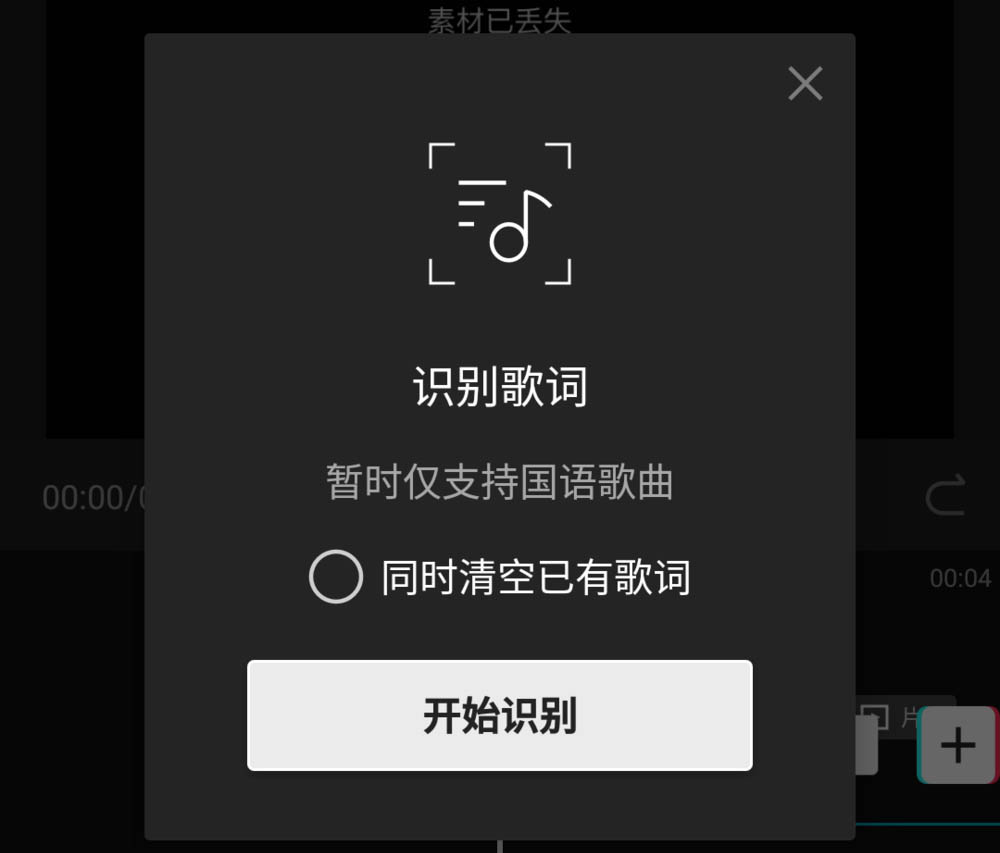Select 同时清空已有歌词 option
1000x853 pixels.
336,577
